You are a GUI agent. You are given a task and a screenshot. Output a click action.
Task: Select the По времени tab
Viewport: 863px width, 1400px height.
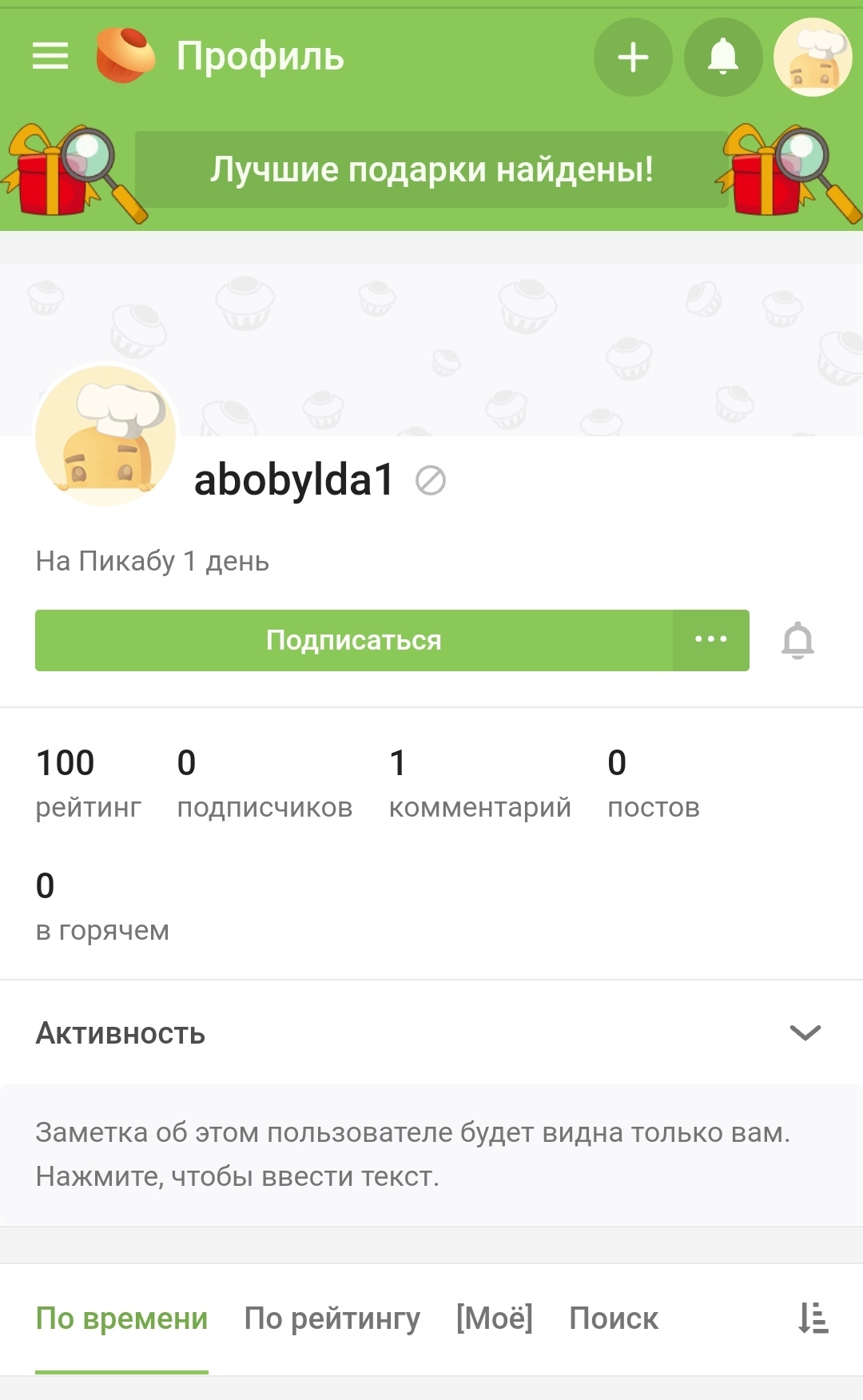point(121,1318)
